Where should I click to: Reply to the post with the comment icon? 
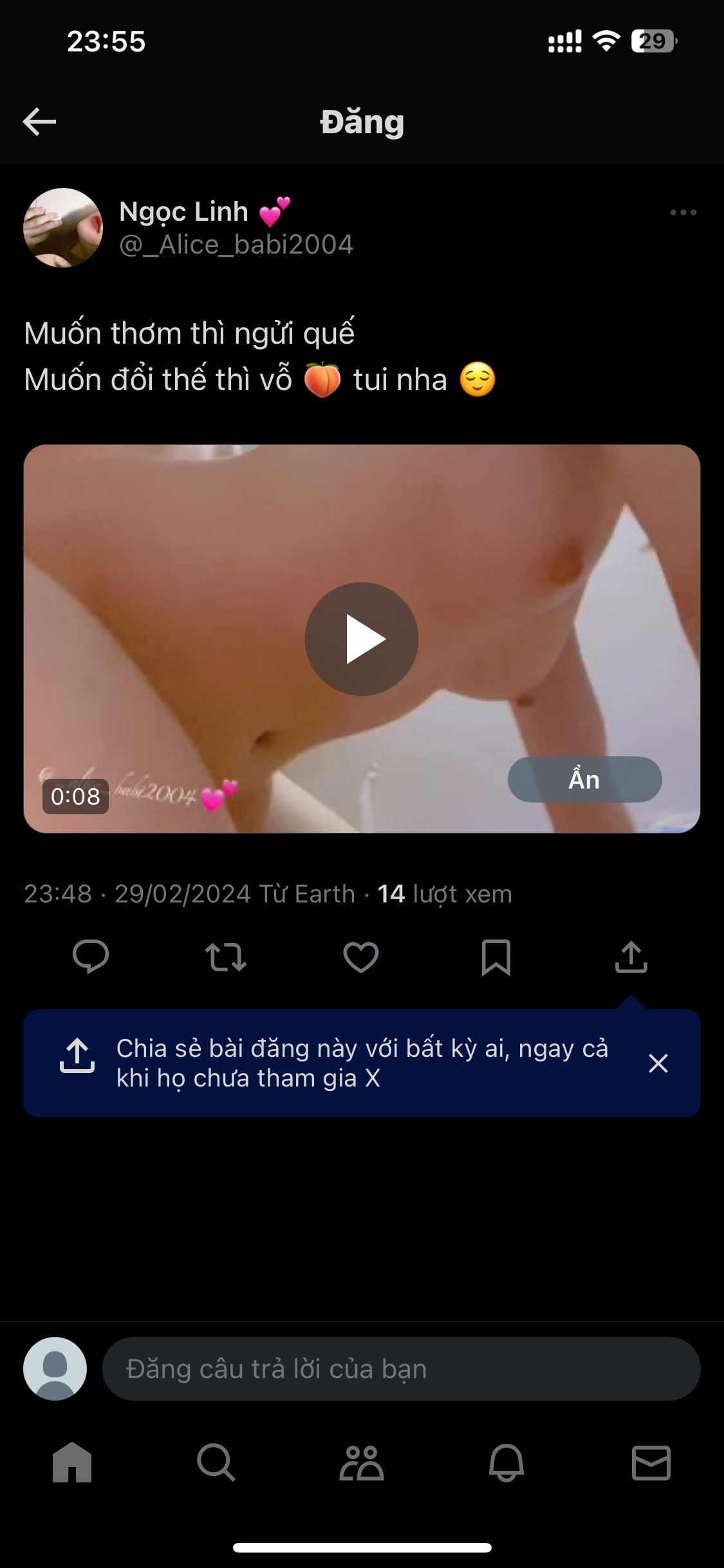pyautogui.click(x=91, y=957)
